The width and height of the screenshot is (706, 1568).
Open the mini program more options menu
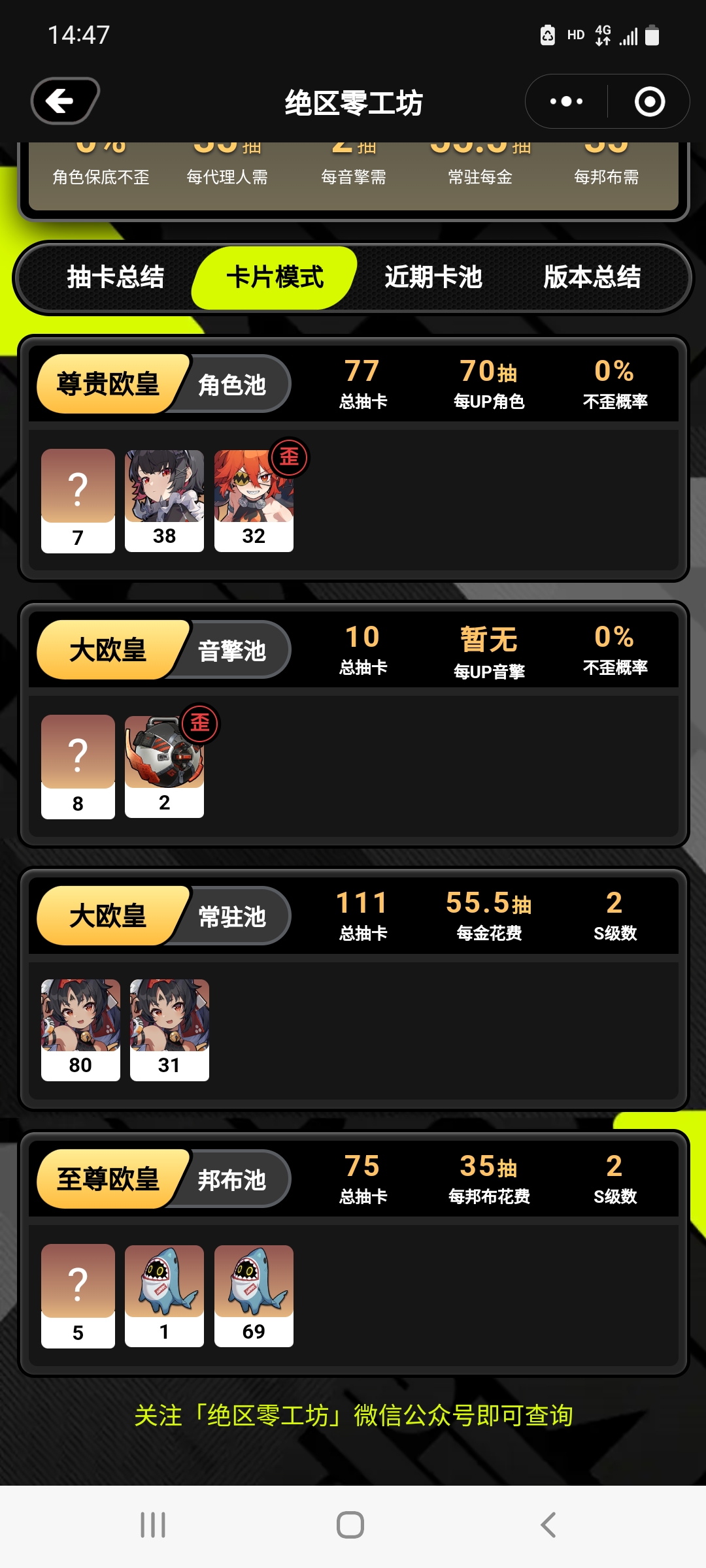566,101
